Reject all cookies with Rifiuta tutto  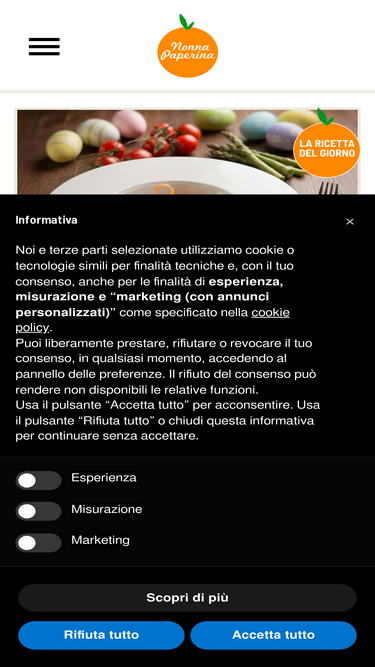tap(101, 635)
